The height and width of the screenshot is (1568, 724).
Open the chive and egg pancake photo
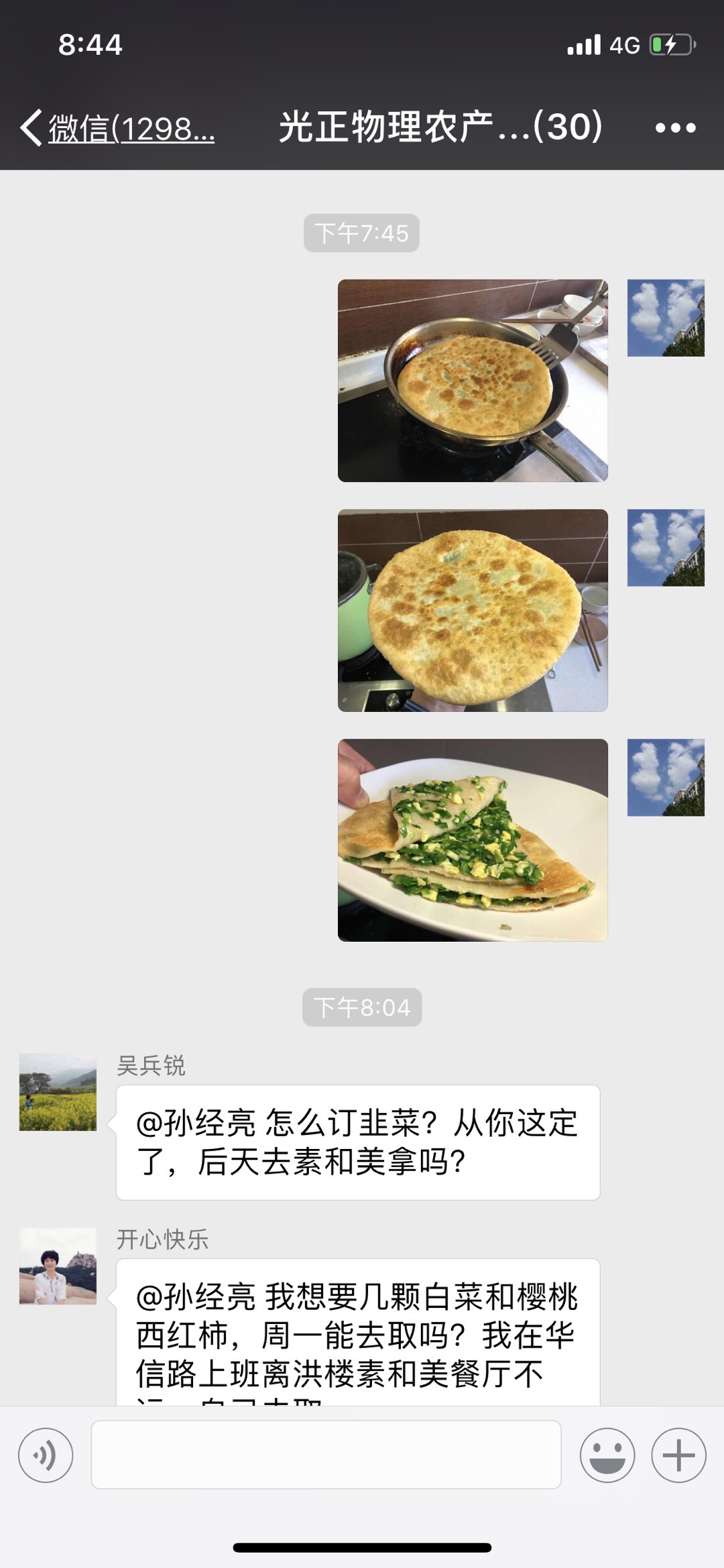[x=473, y=840]
